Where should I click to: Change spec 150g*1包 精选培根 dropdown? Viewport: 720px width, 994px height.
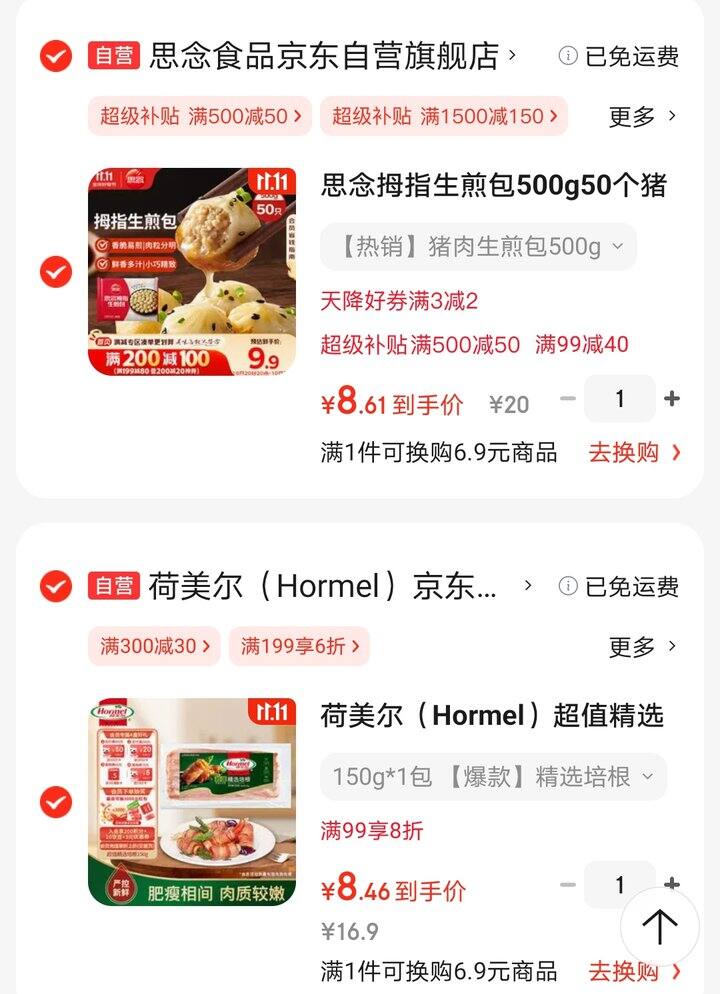pyautogui.click(x=493, y=776)
